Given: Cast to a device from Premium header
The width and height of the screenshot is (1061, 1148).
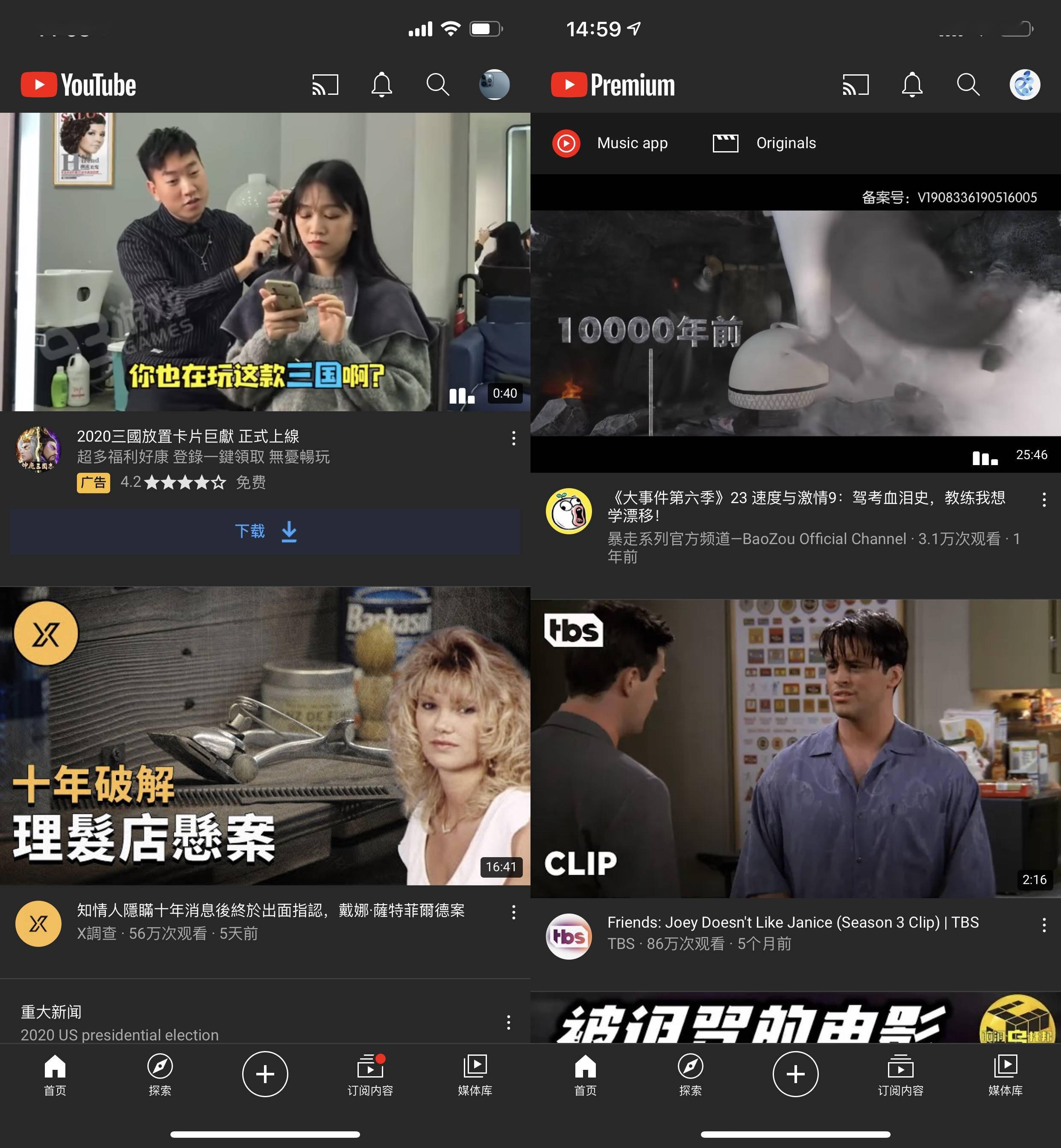Looking at the screenshot, I should click(855, 85).
